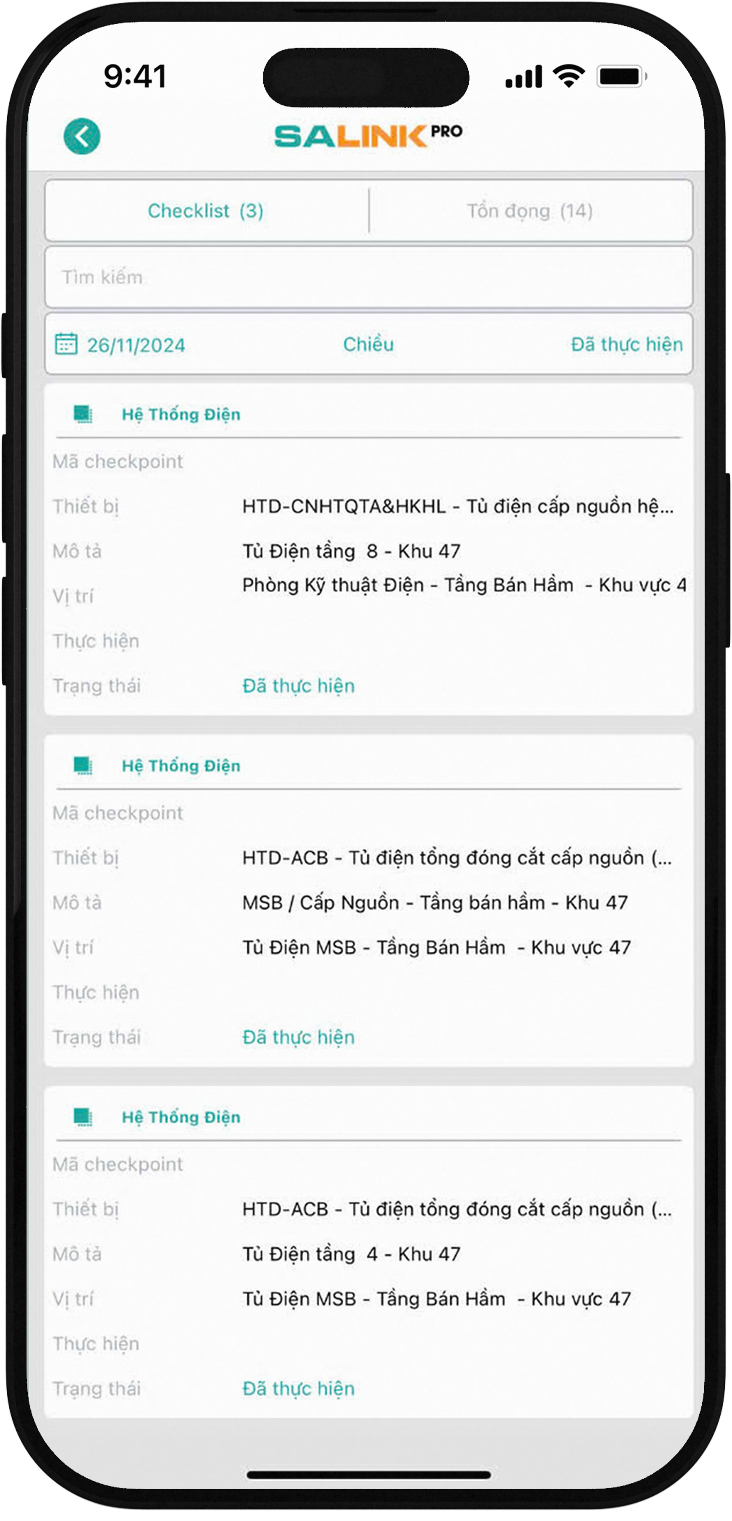Open the MSB / Cấp Nguồn checkpoint card
This screenshot has height=1521, width=732.
point(368,901)
